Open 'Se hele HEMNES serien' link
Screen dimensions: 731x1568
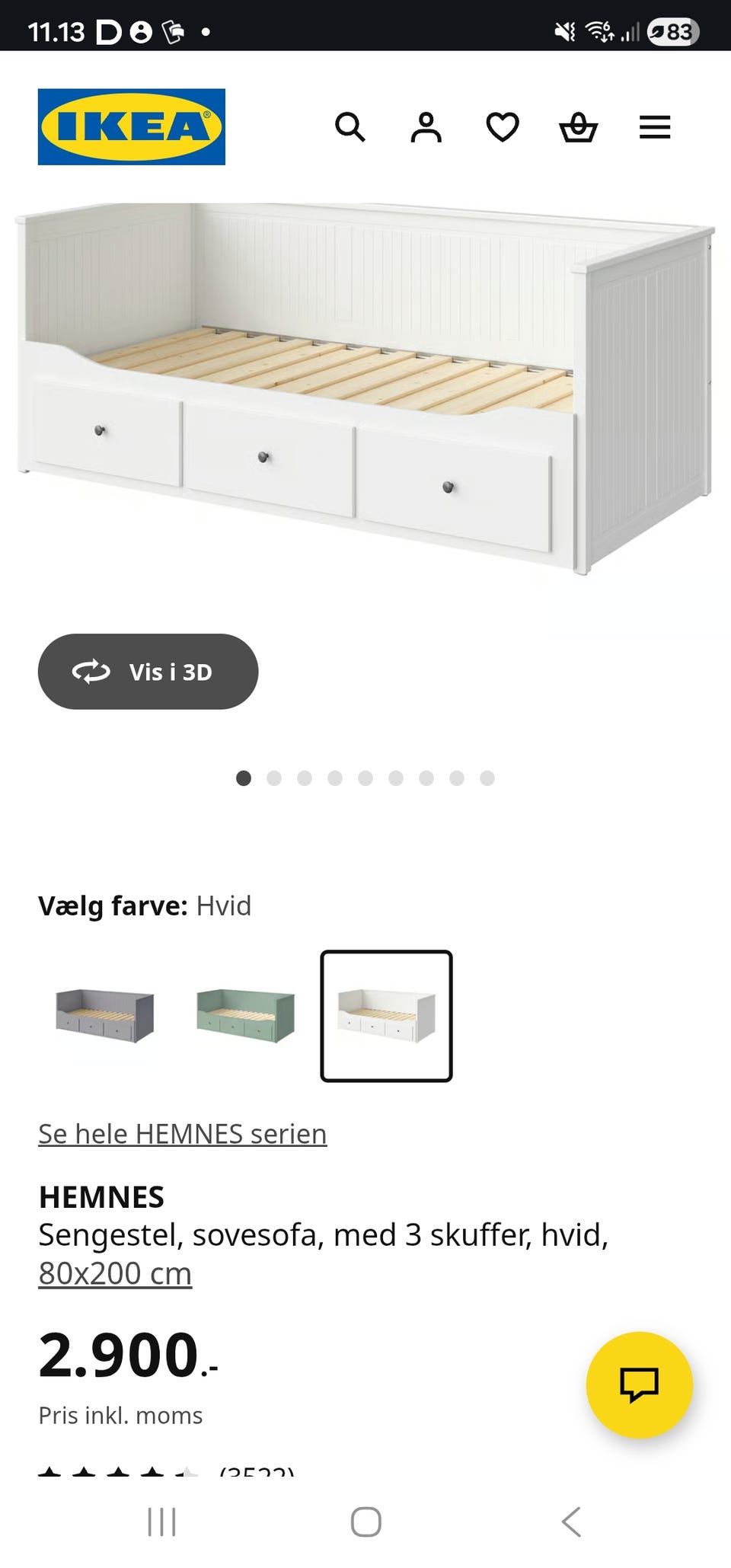pos(182,1134)
